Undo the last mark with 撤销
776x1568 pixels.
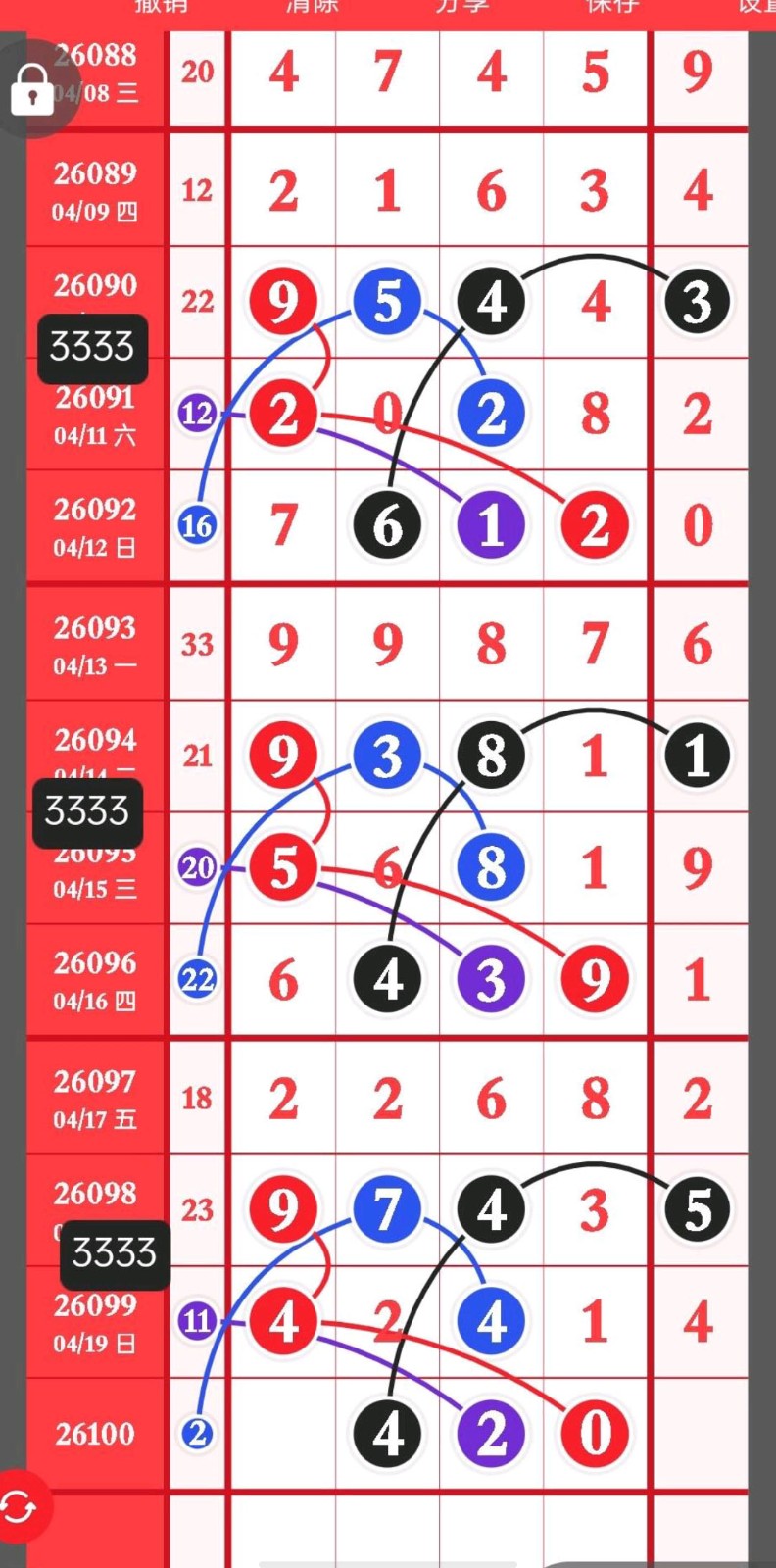point(161,6)
